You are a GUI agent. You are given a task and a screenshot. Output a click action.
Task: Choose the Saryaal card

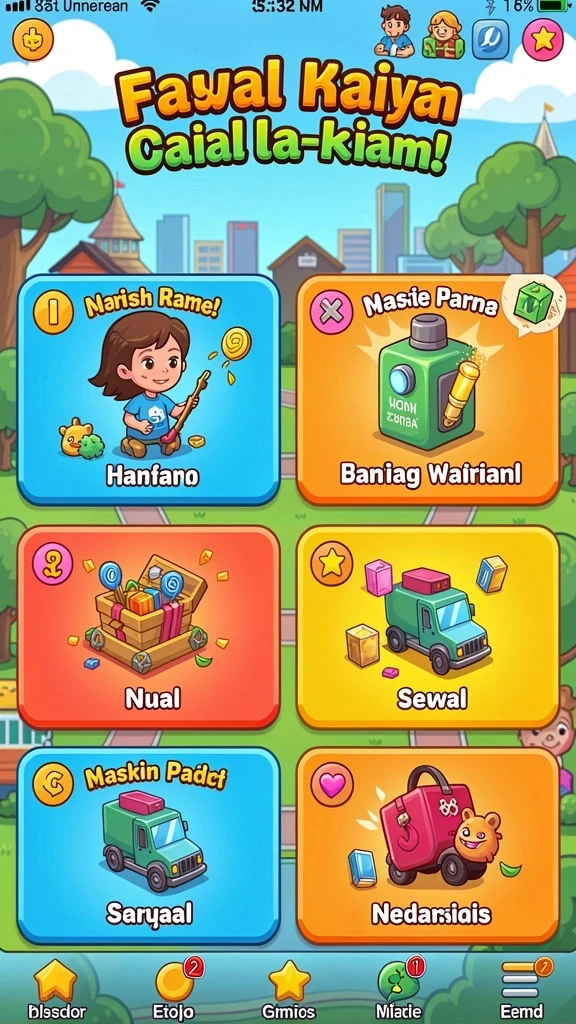tap(149, 846)
